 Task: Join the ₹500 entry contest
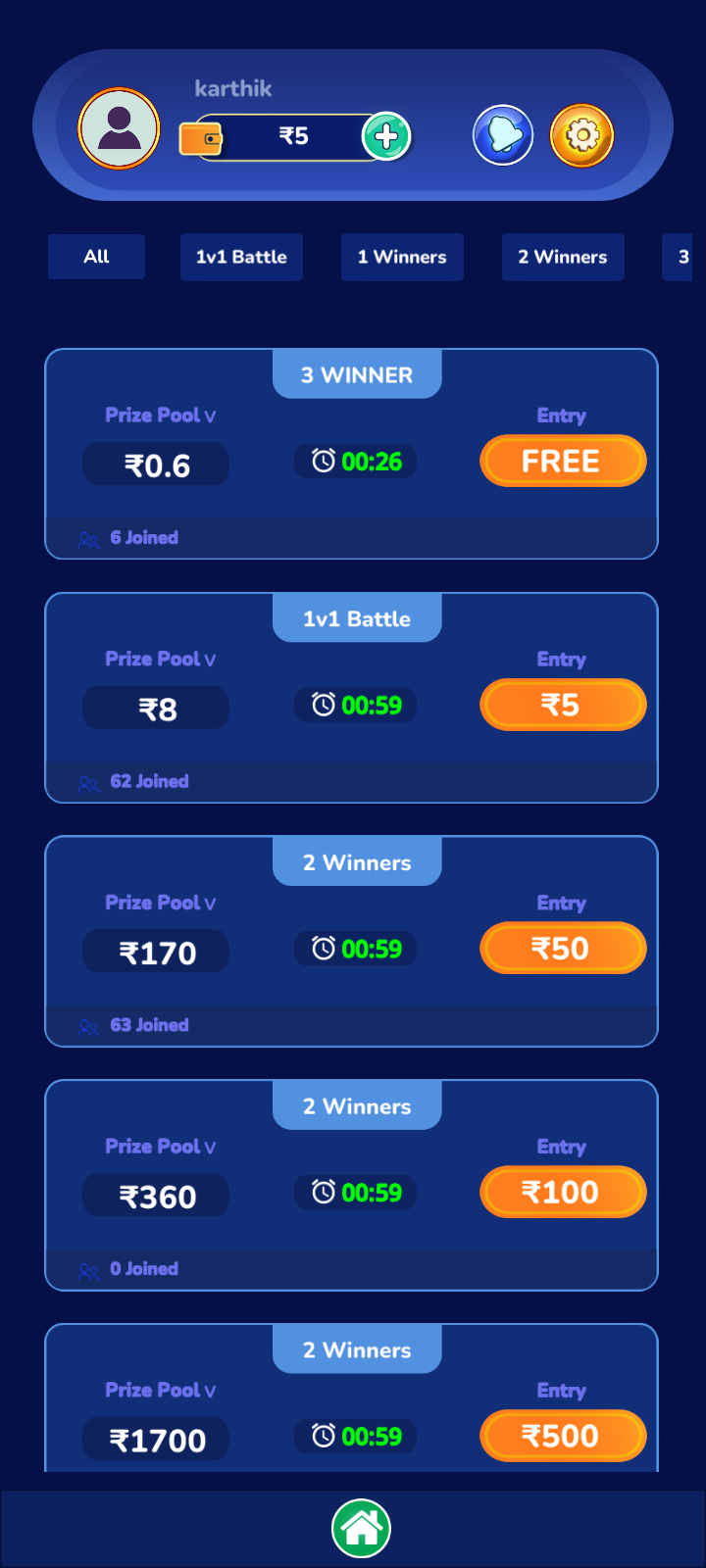562,1436
